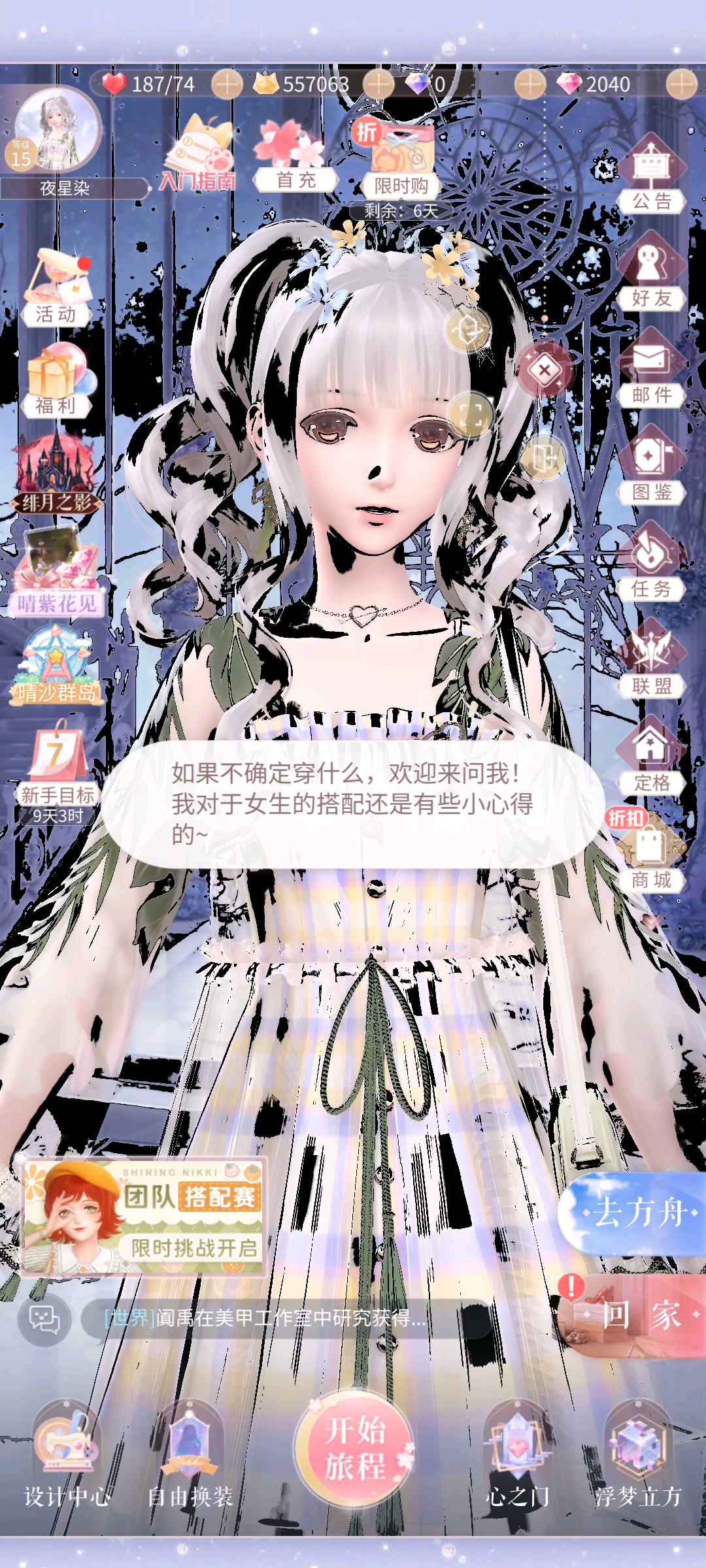Open the chat bubble icon

pos(44,1318)
